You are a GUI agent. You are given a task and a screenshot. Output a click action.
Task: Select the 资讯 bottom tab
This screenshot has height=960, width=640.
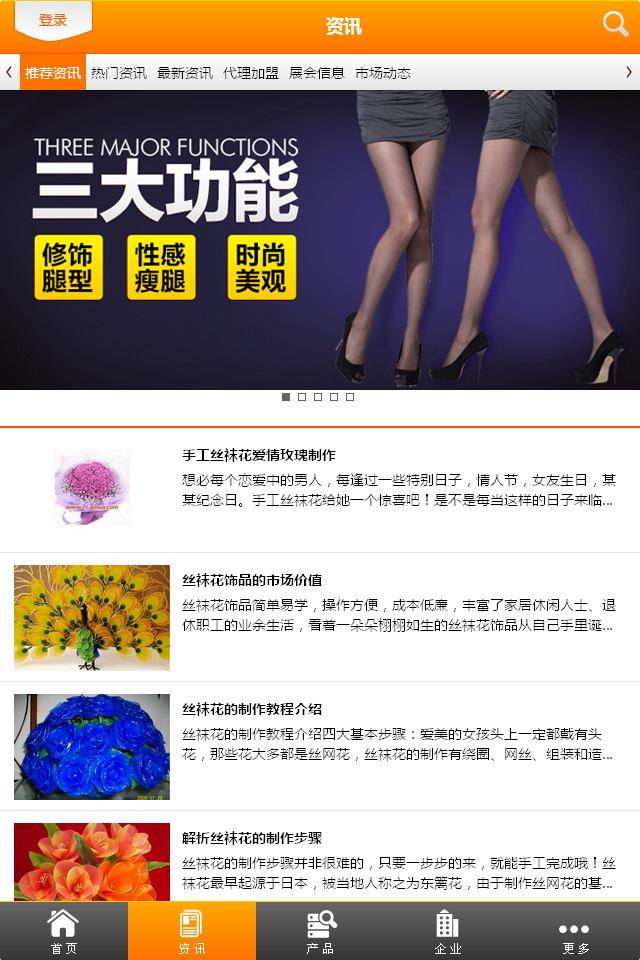coord(192,932)
